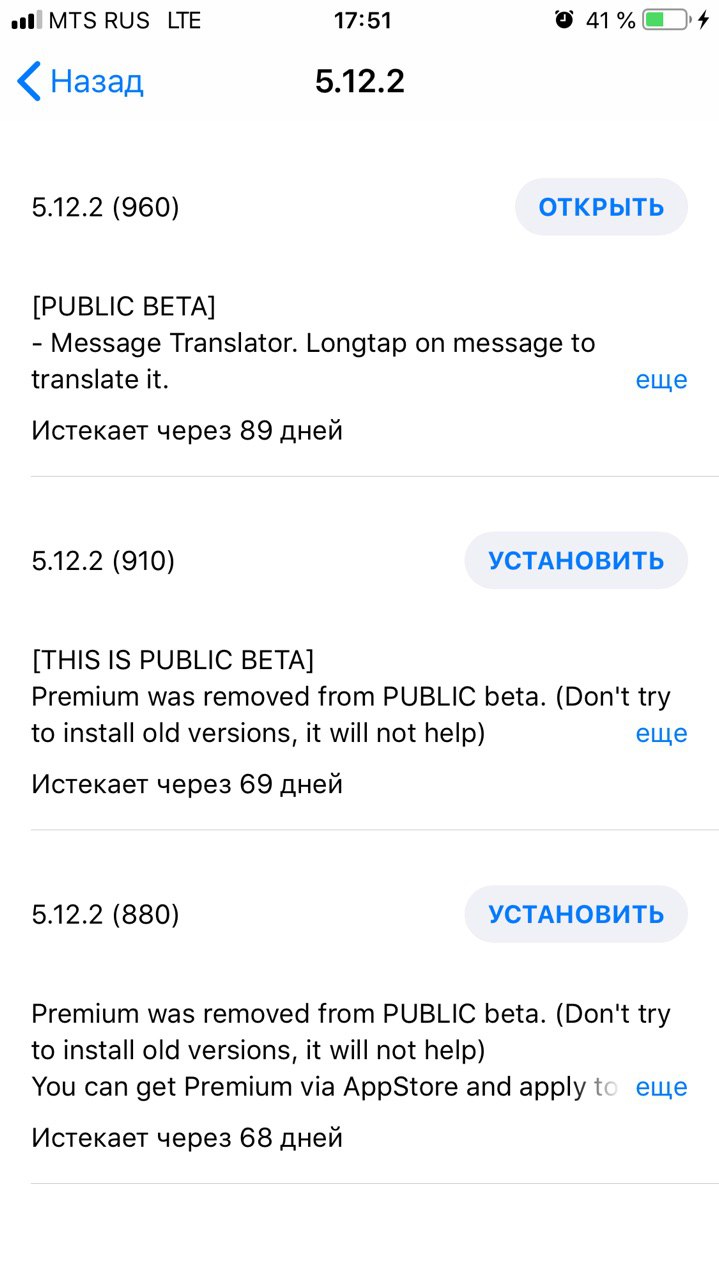The height and width of the screenshot is (1280, 719).
Task: Install build 5.12.2 (880)
Action: point(576,914)
